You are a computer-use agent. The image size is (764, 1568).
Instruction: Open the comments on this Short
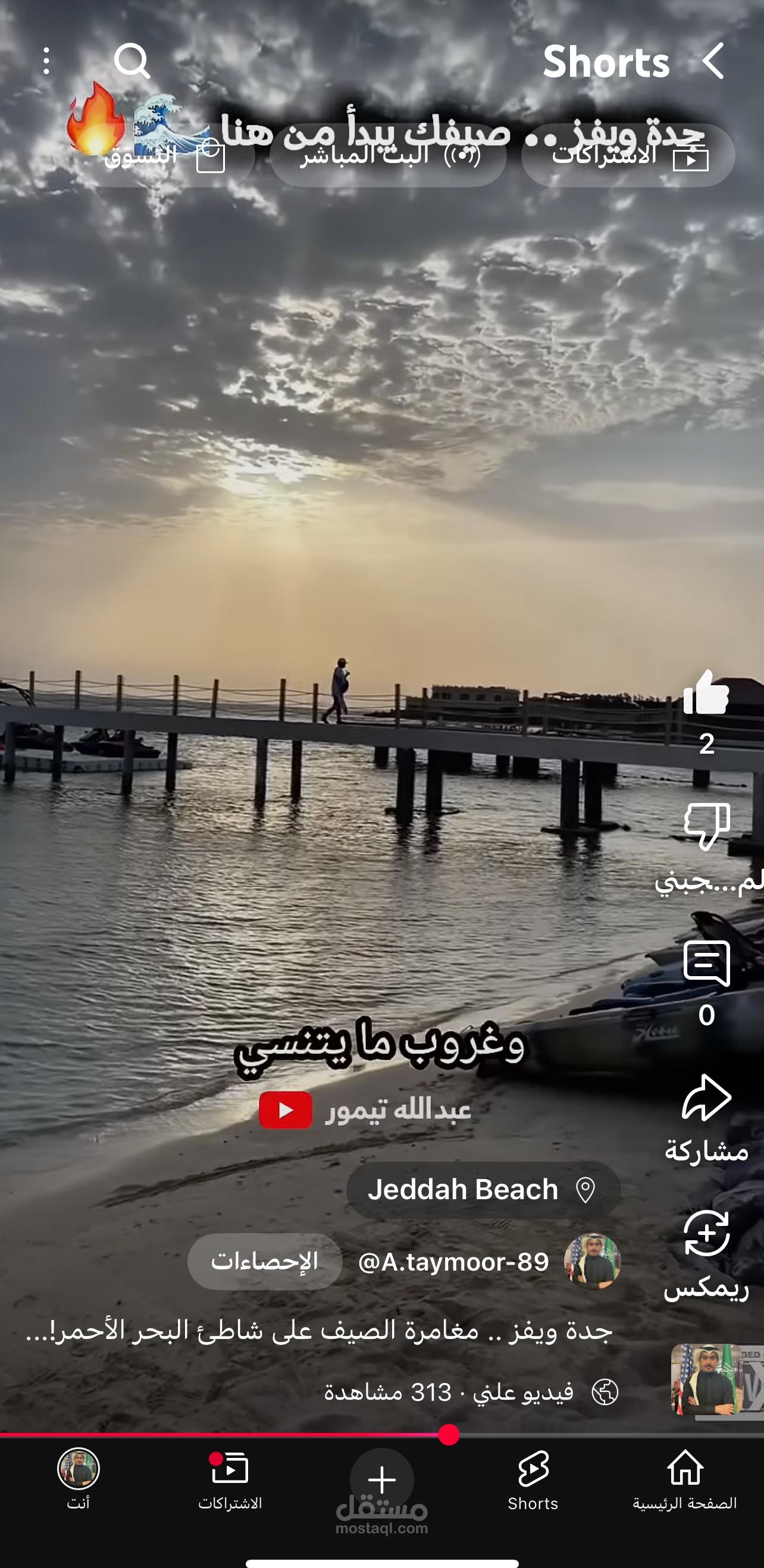(706, 964)
